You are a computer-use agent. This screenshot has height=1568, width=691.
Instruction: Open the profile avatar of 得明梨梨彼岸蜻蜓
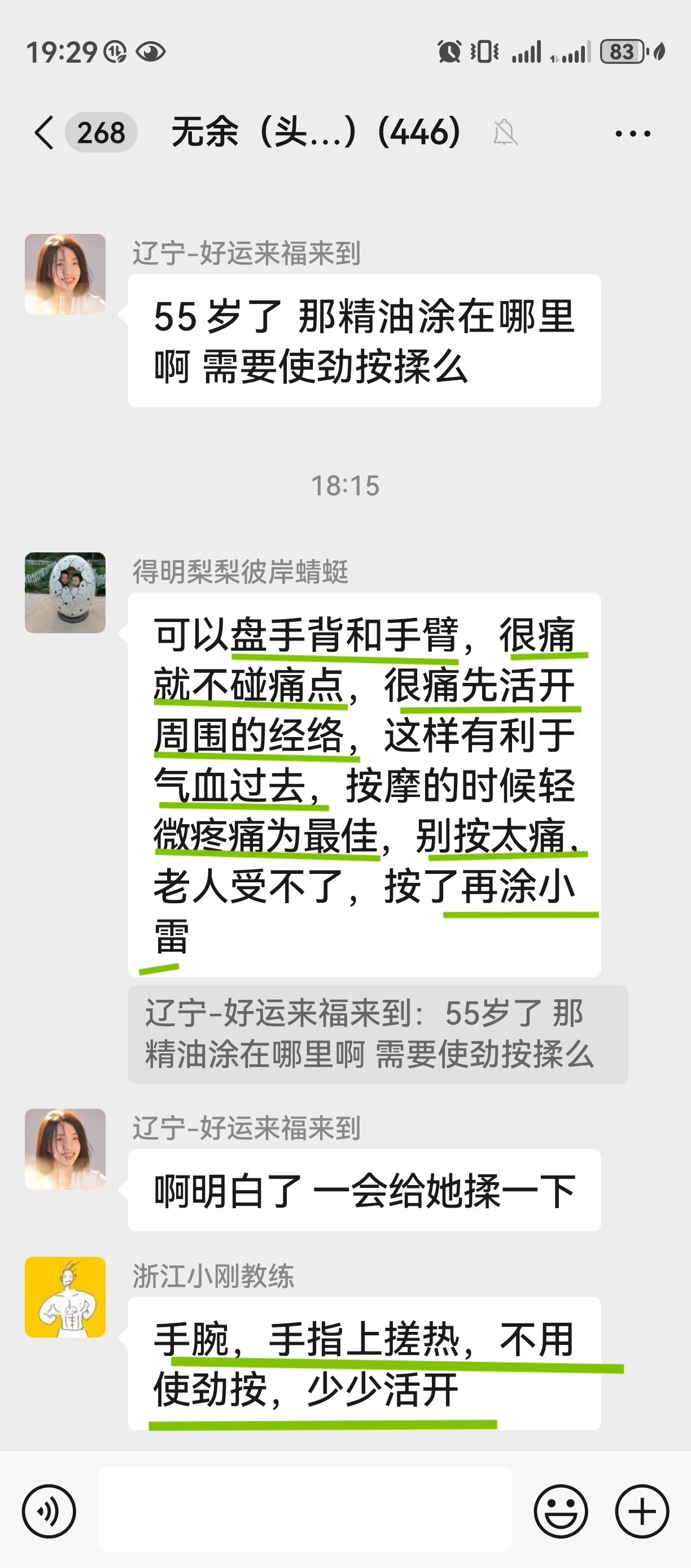pyautogui.click(x=65, y=593)
